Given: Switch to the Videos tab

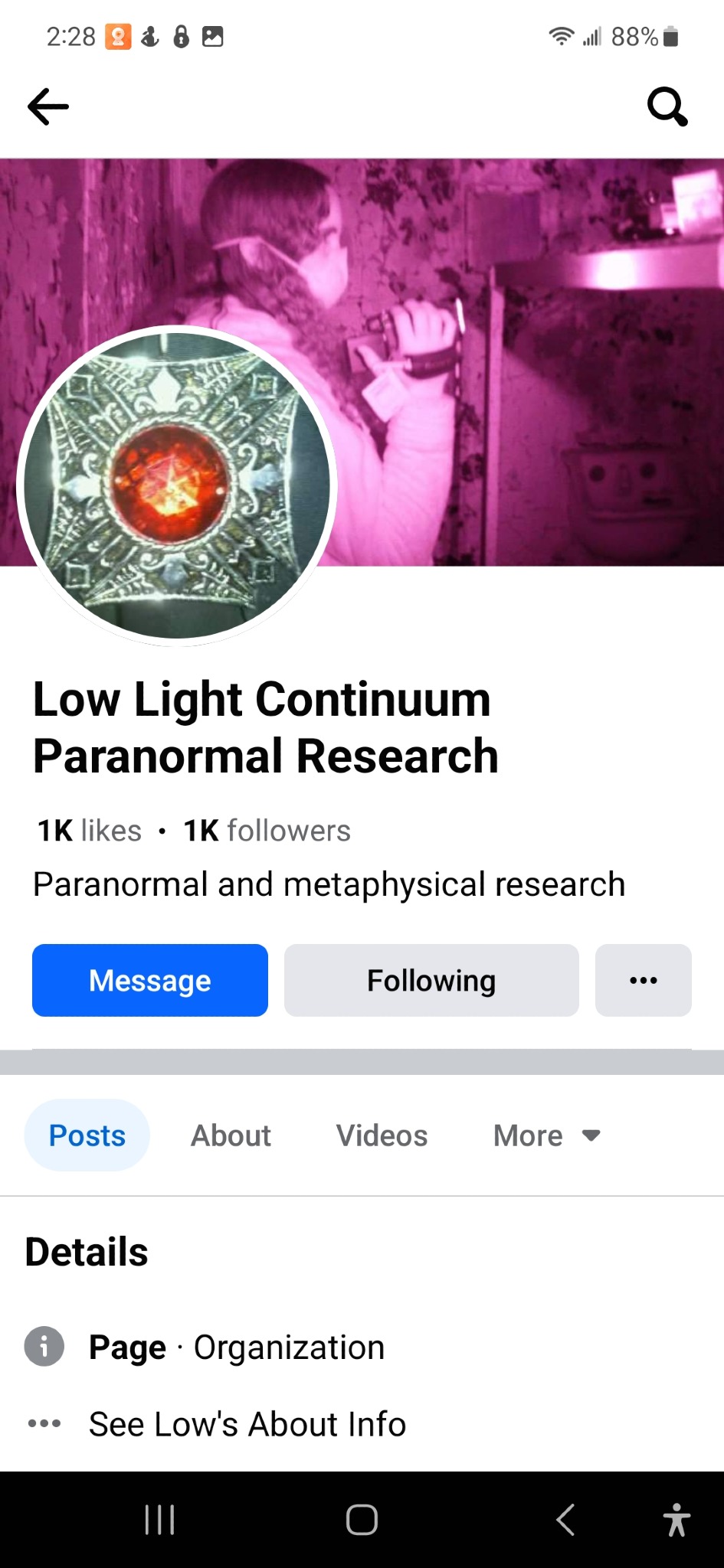Looking at the screenshot, I should click(382, 1135).
